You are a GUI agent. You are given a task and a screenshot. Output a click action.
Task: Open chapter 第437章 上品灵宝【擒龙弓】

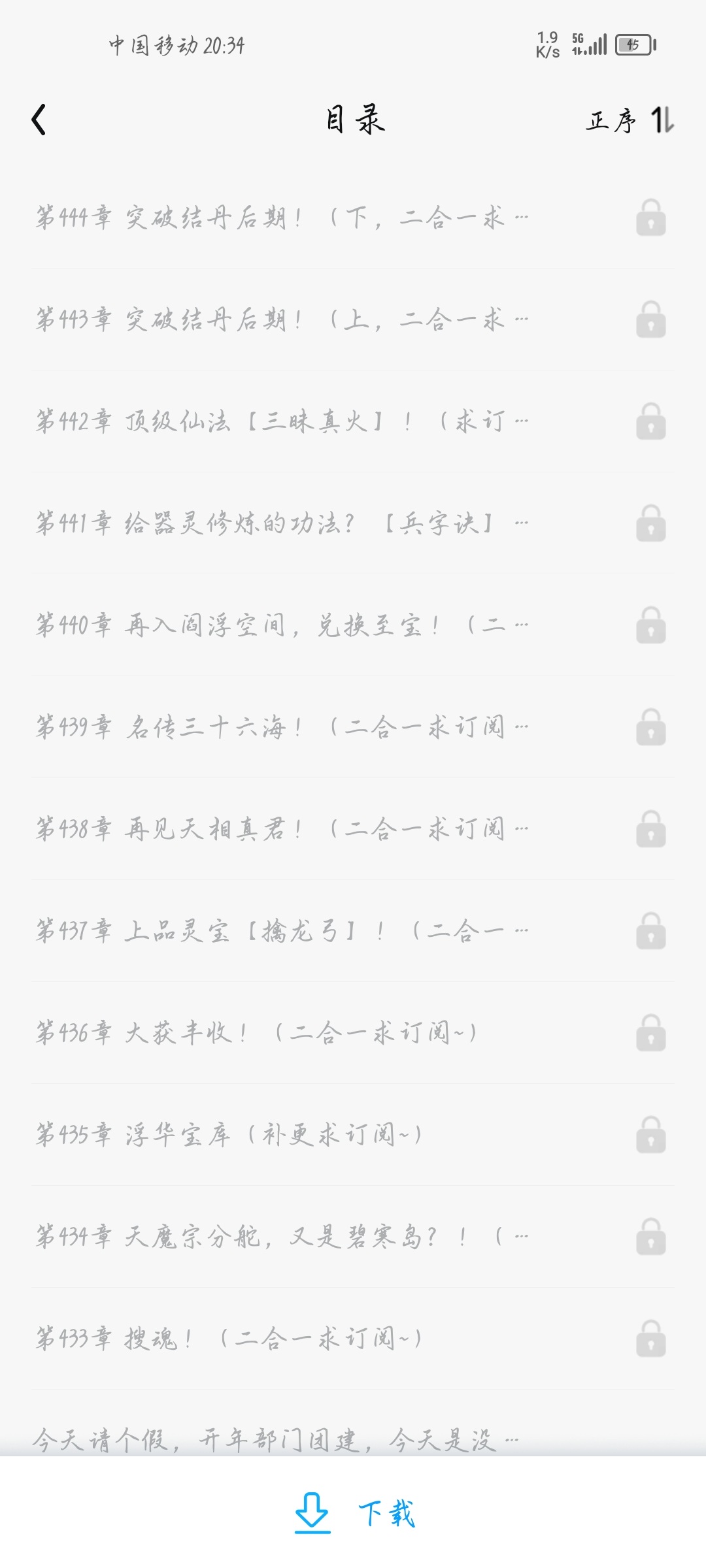(x=281, y=931)
